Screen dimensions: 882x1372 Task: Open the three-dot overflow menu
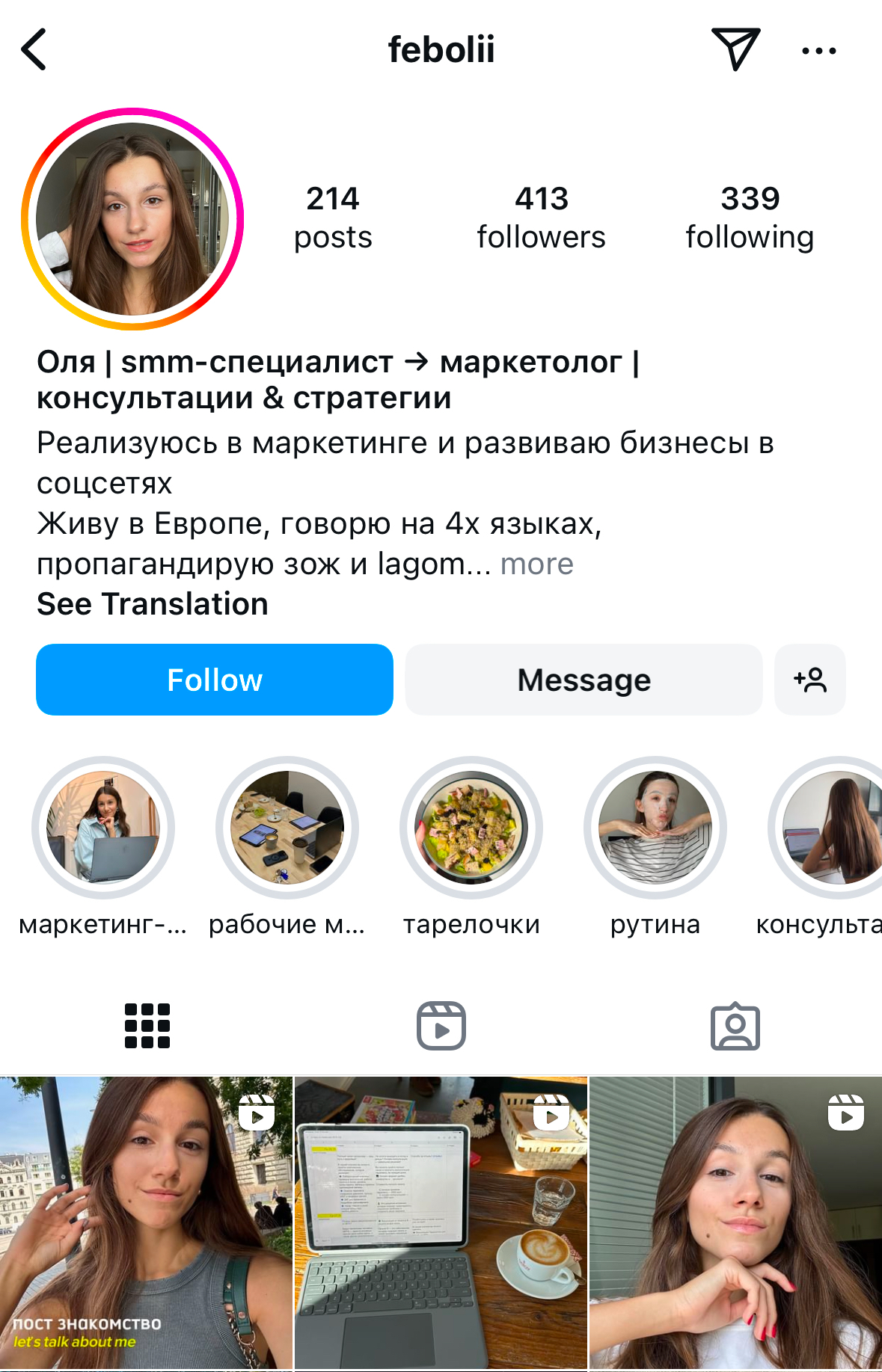point(818,51)
